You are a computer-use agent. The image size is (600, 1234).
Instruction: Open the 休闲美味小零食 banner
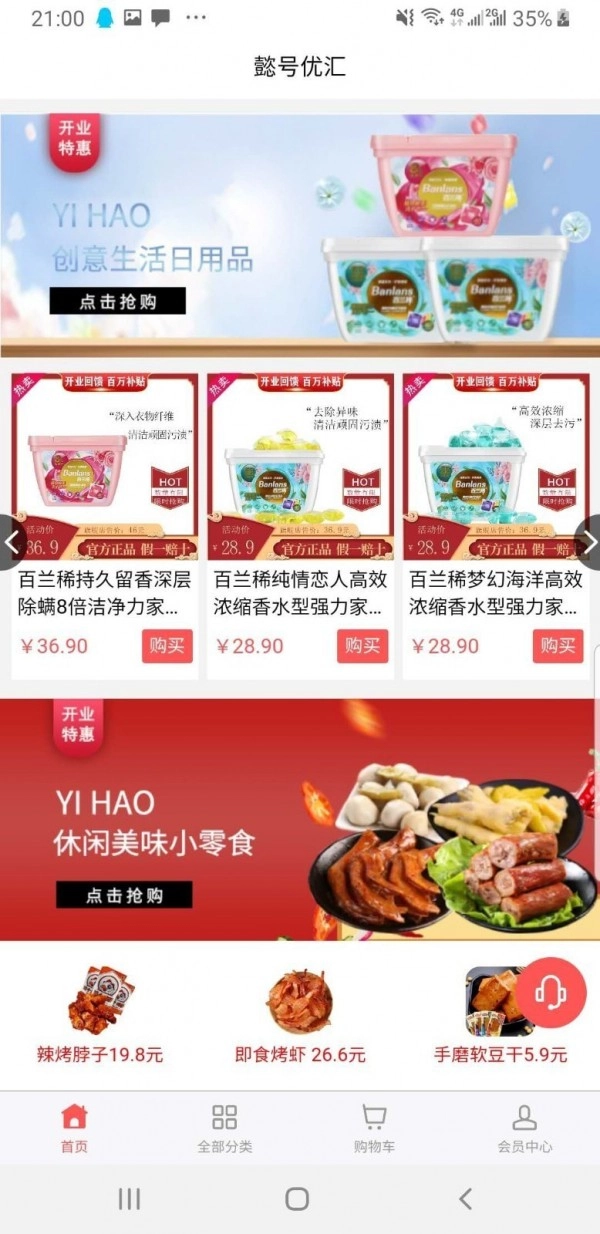300,820
